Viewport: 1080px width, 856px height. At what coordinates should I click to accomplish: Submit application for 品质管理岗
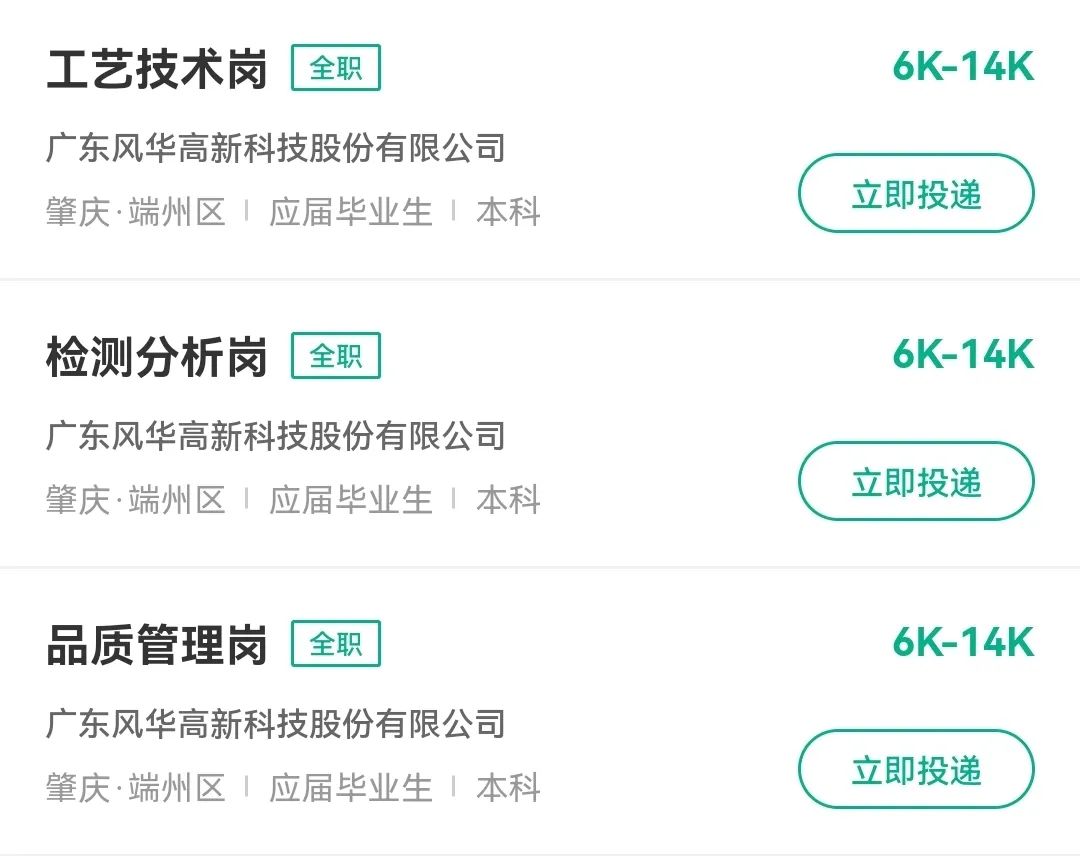(x=915, y=770)
